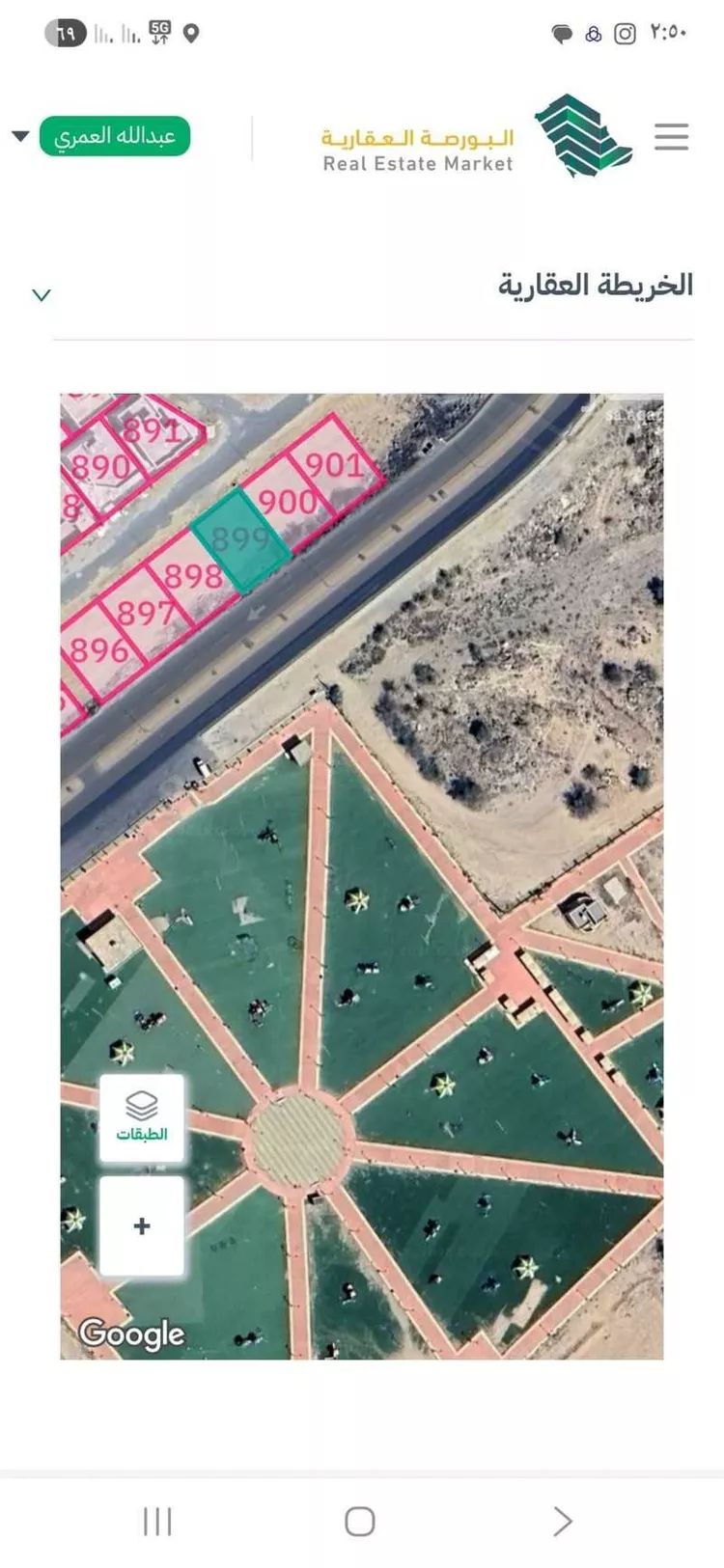Select parcel 890 on the map

coord(100,468)
